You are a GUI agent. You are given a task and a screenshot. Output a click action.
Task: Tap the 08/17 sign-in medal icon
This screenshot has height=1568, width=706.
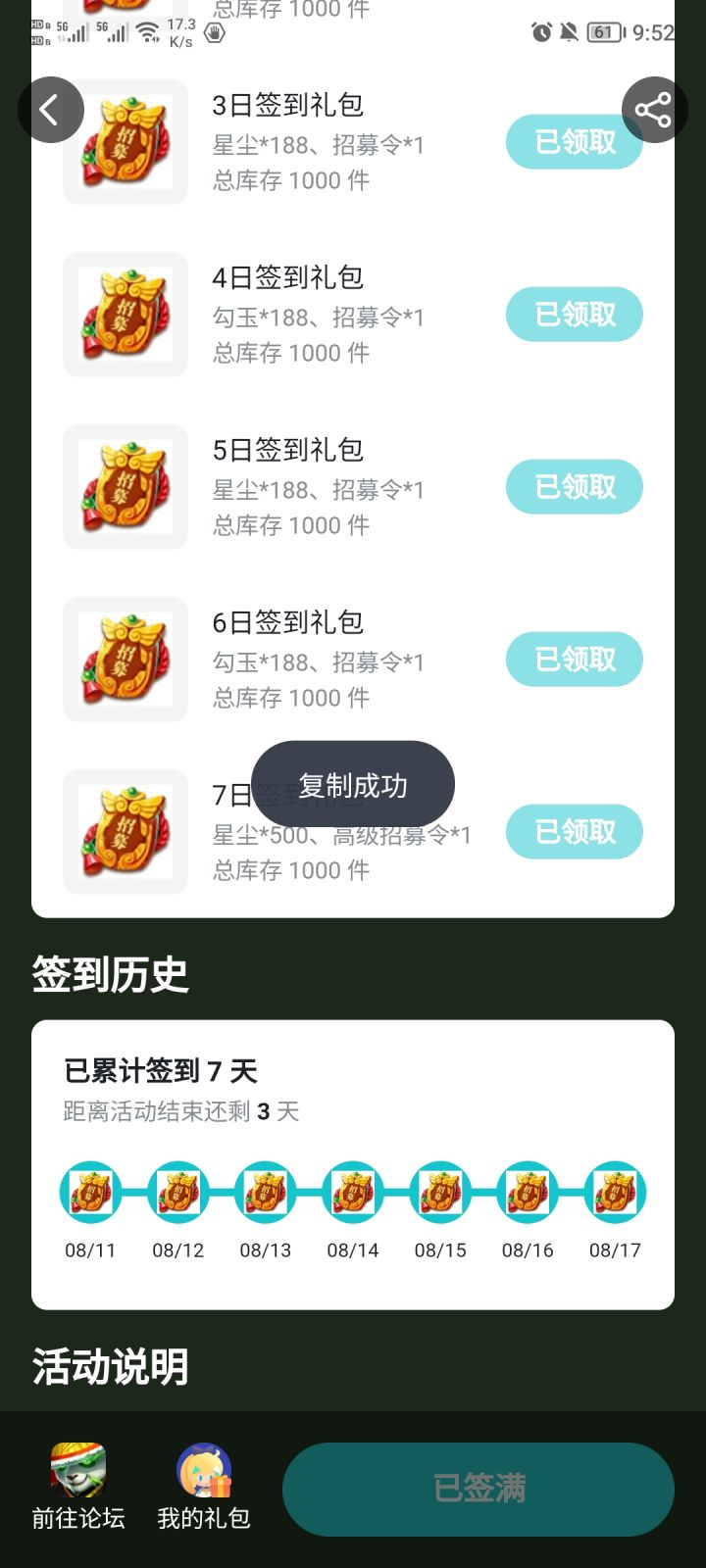point(615,1190)
